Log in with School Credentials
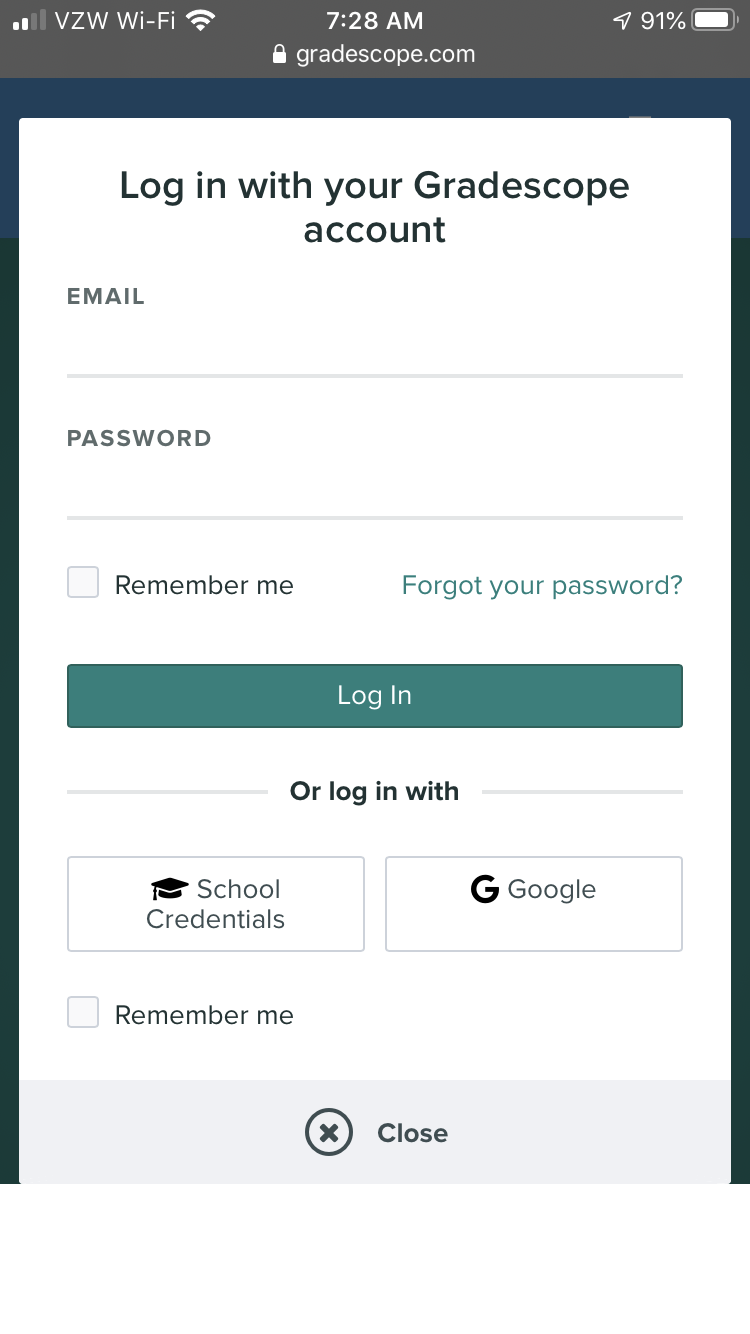 click(215, 904)
